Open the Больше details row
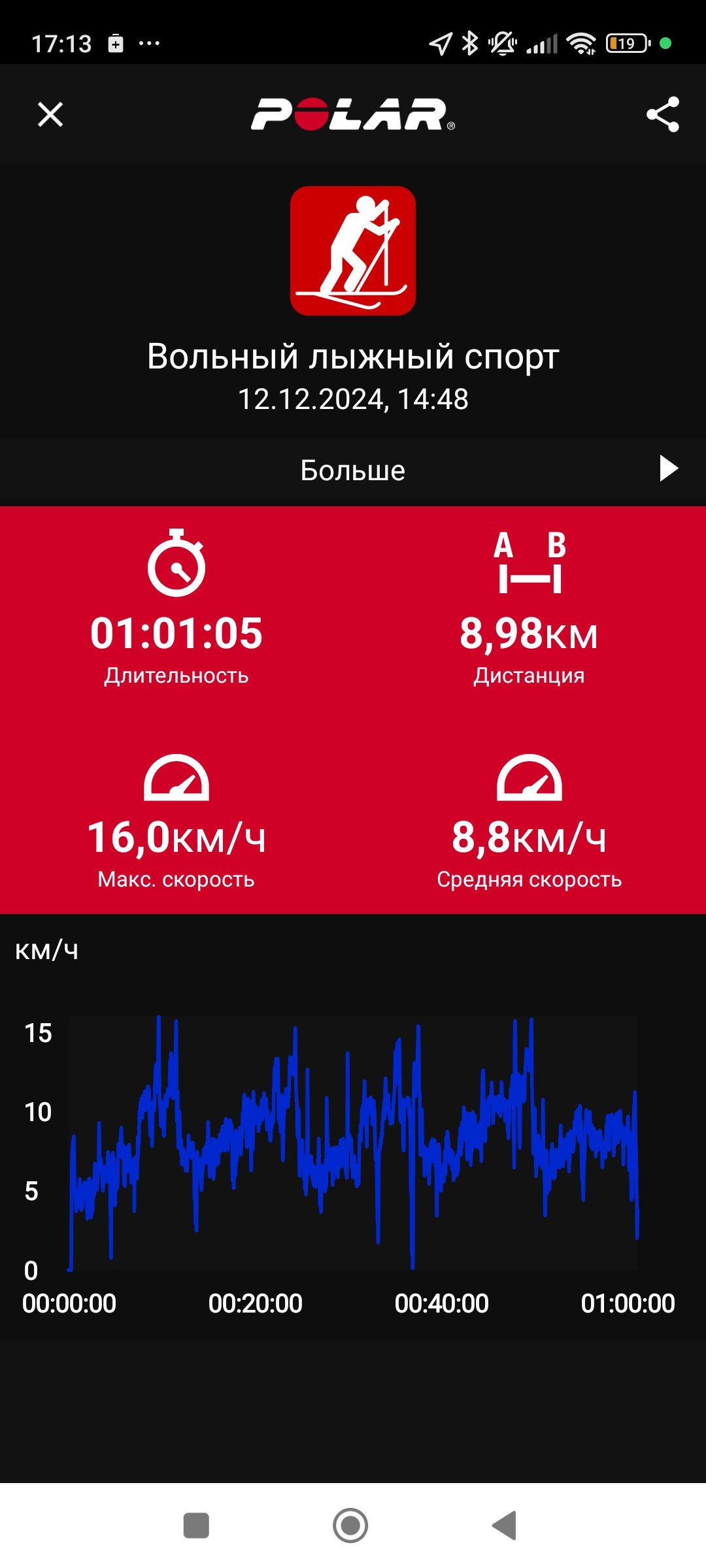 (353, 469)
